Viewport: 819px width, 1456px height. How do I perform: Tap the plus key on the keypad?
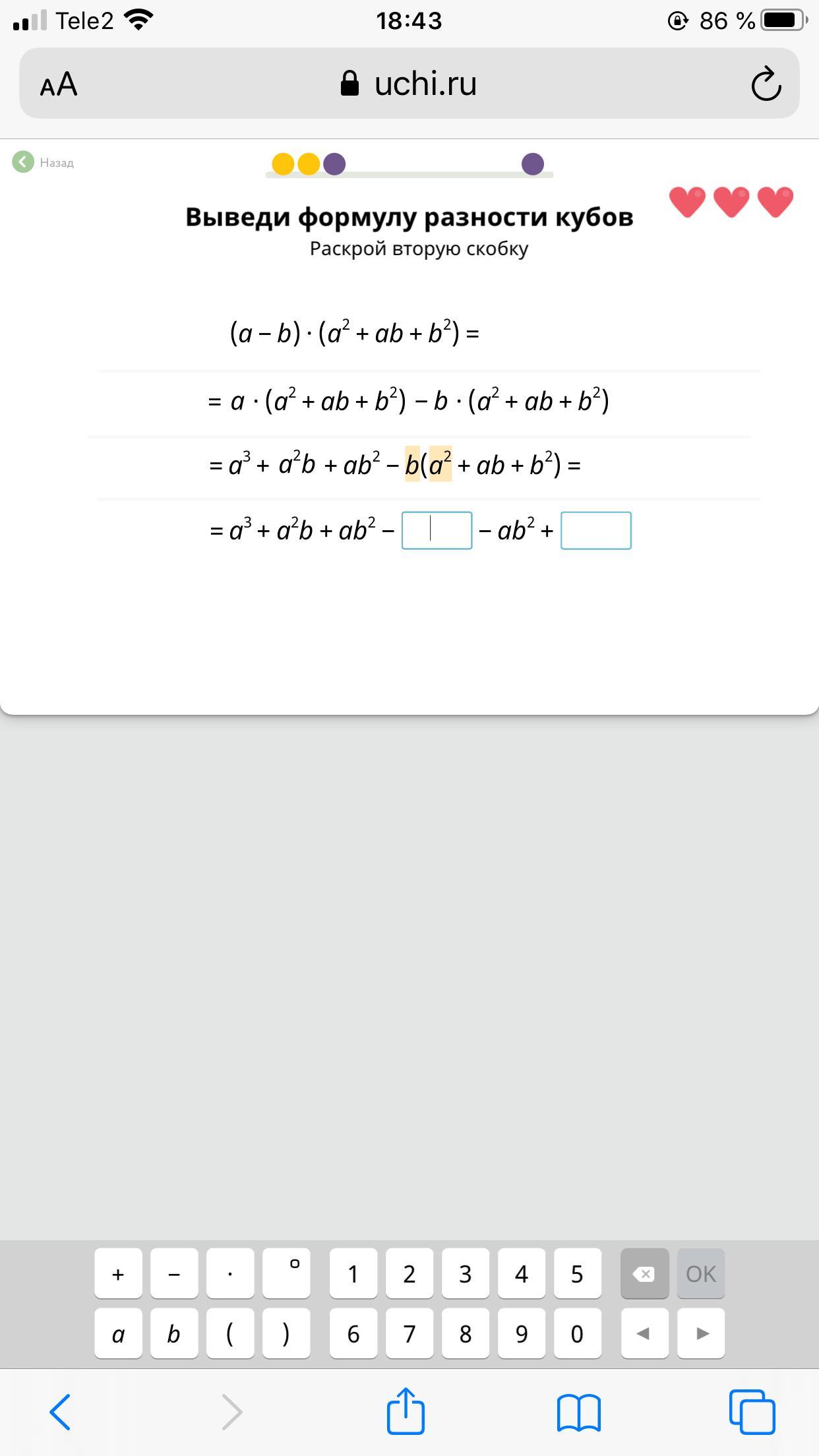(x=118, y=1273)
